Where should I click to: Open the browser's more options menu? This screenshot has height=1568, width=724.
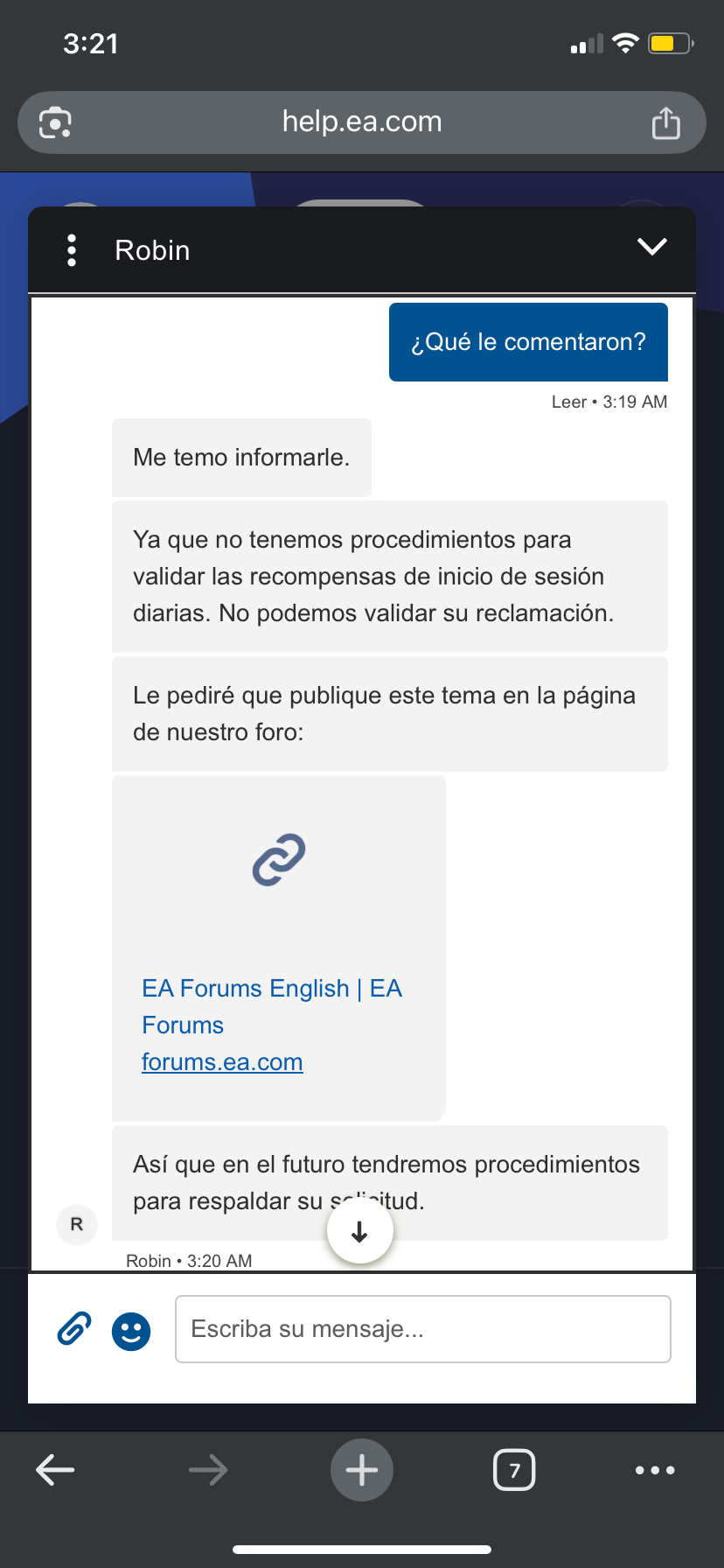(655, 1470)
